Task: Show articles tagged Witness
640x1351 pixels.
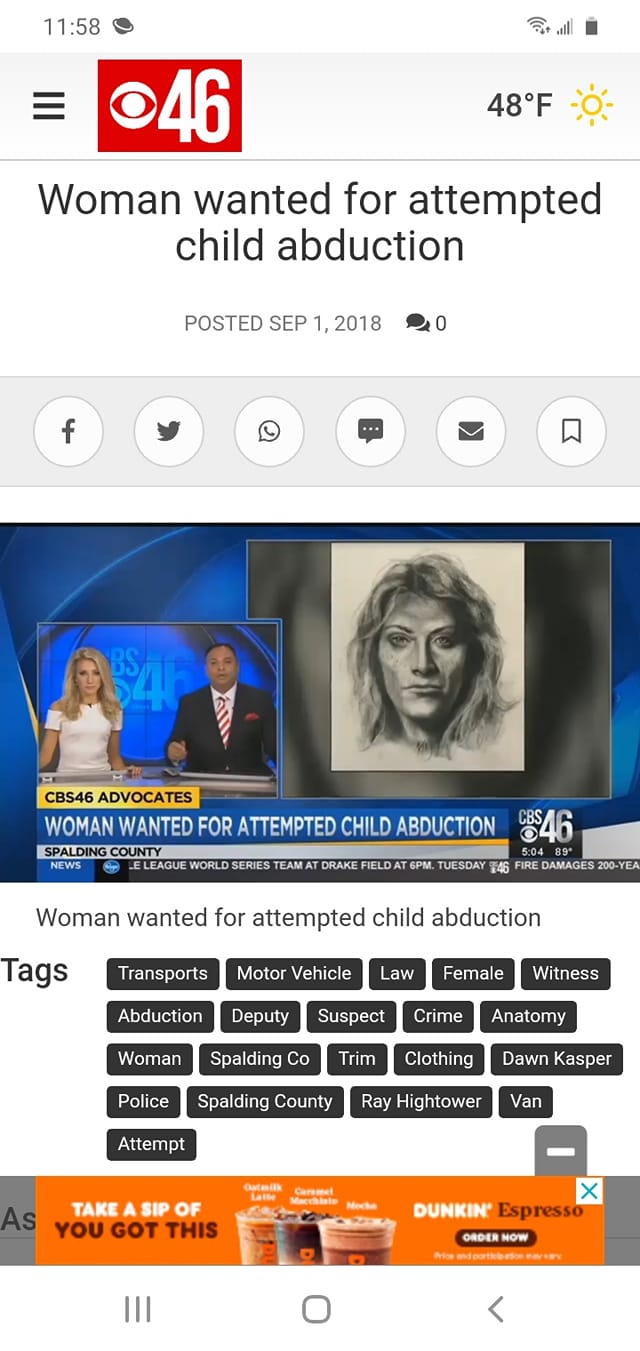Action: pyautogui.click(x=565, y=973)
